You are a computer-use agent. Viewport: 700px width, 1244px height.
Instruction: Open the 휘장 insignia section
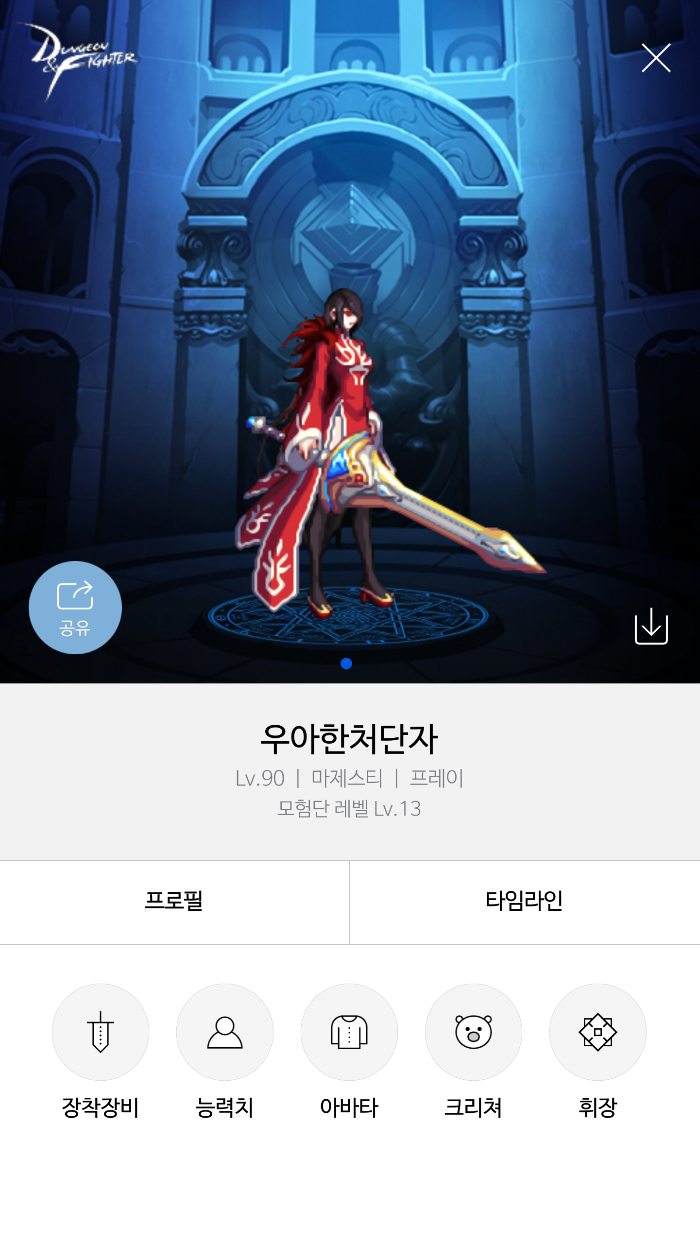click(x=598, y=1032)
